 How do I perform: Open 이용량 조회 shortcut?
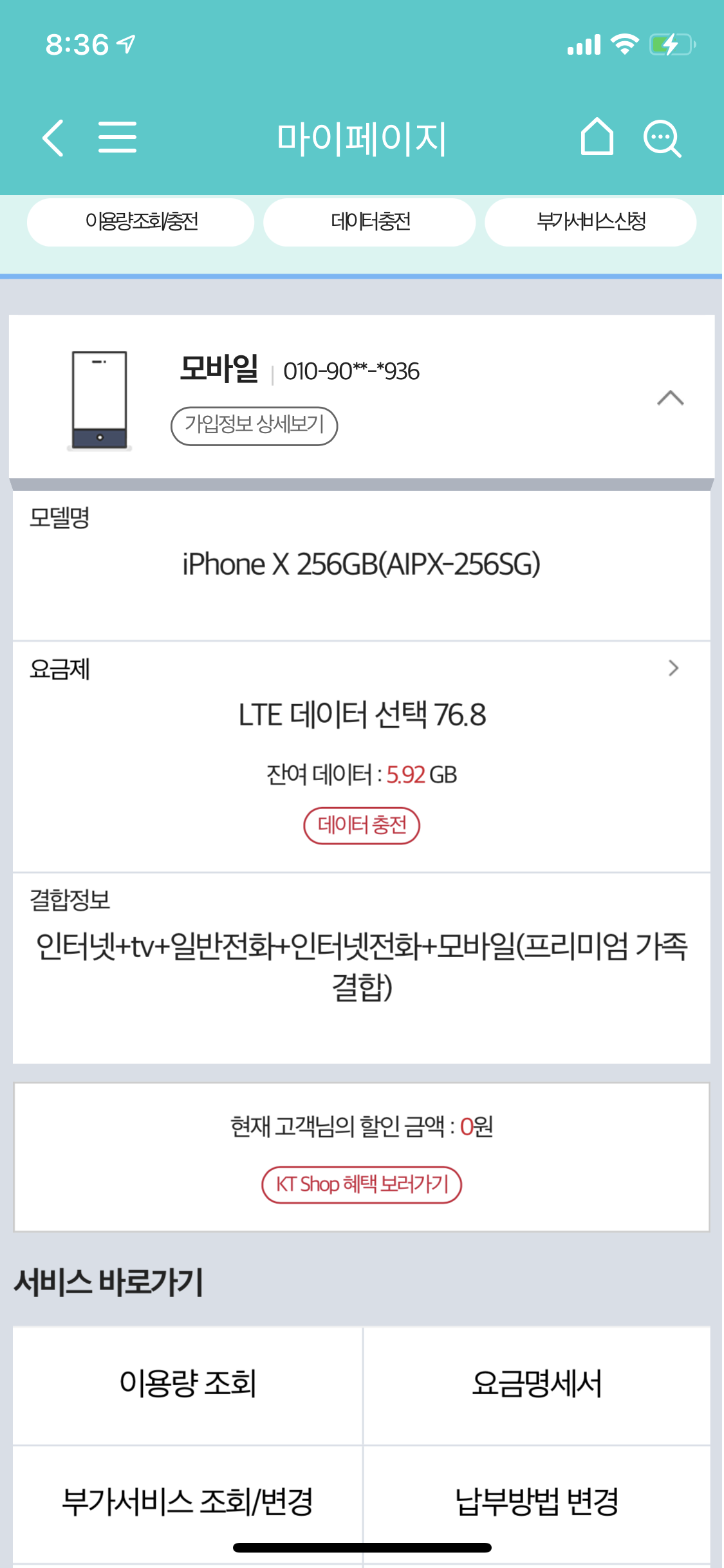pyautogui.click(x=187, y=1384)
